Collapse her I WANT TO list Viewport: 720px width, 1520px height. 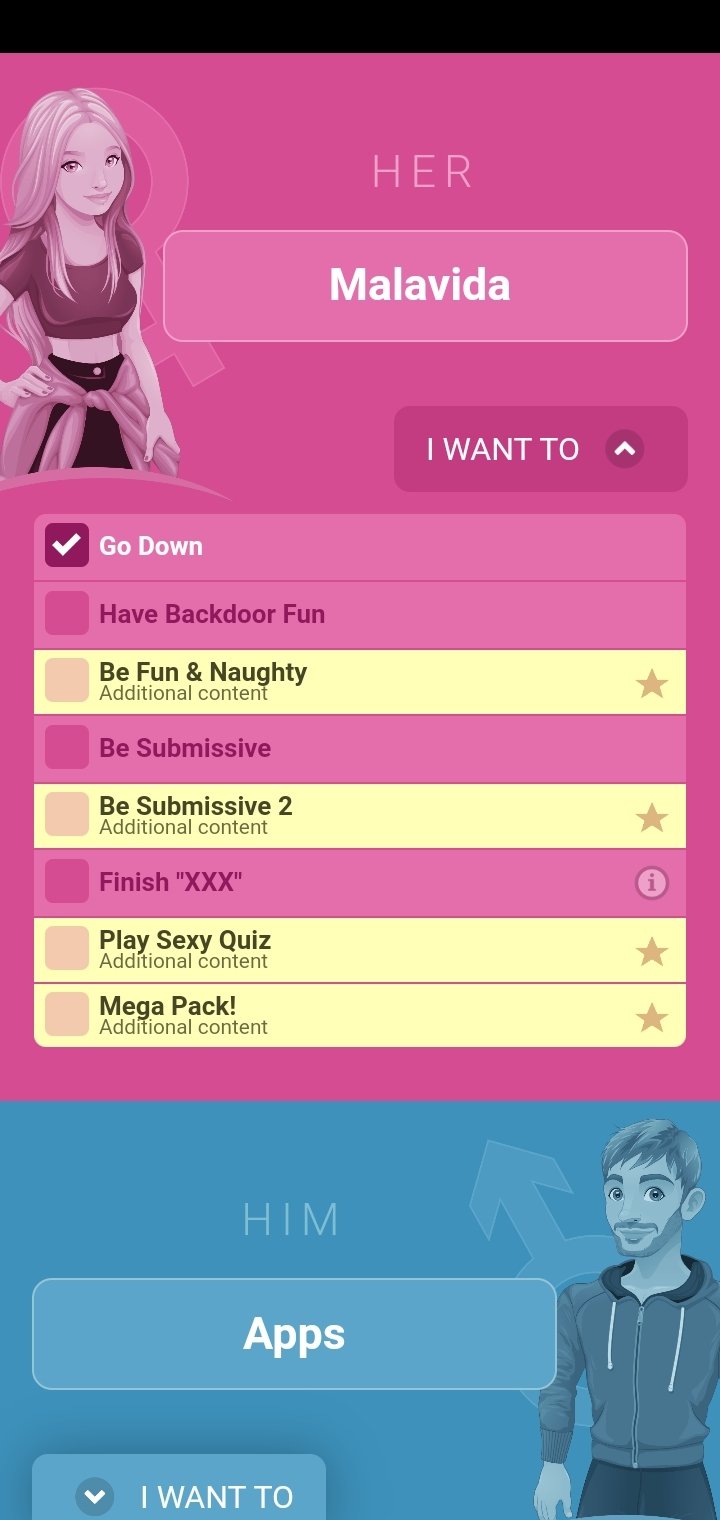(541, 449)
